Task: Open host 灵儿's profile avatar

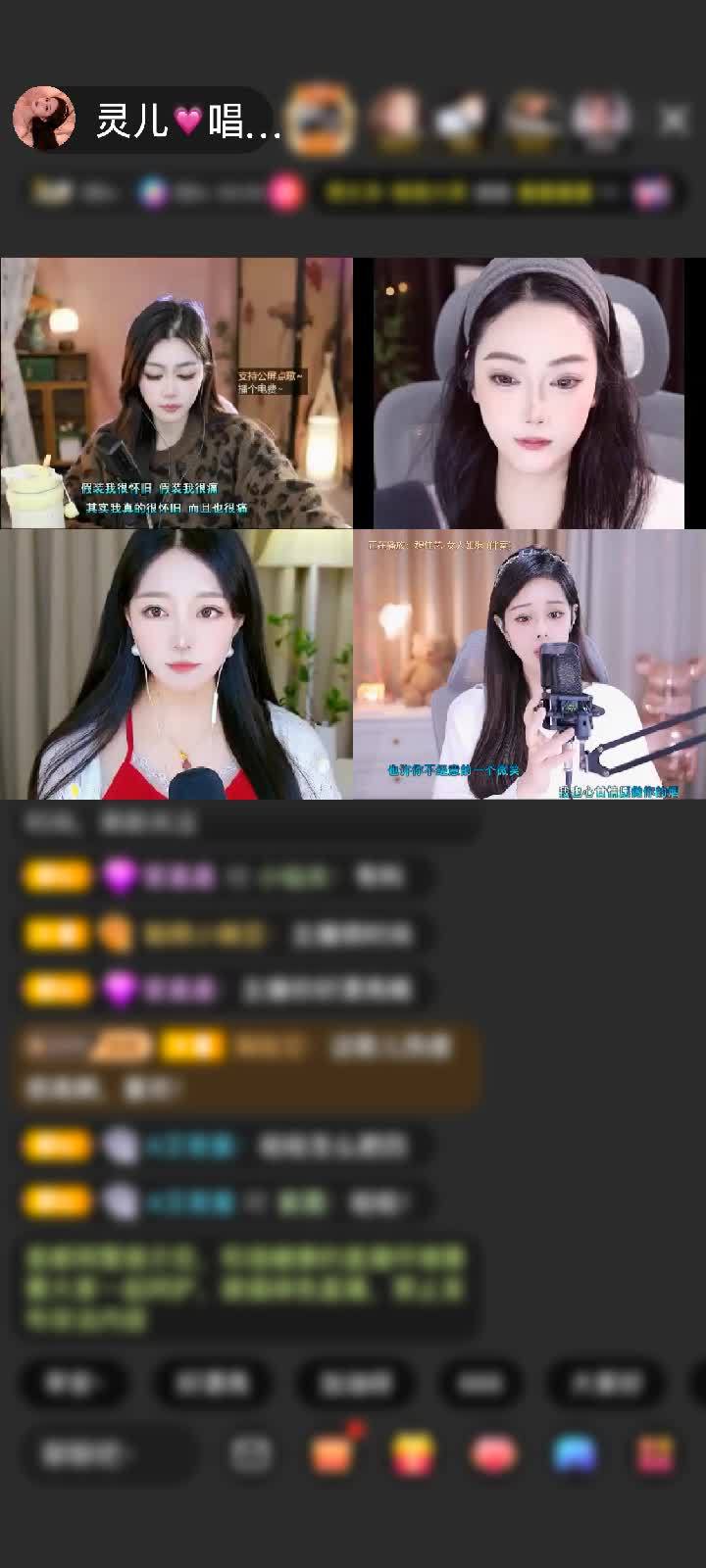Action: click(x=44, y=119)
